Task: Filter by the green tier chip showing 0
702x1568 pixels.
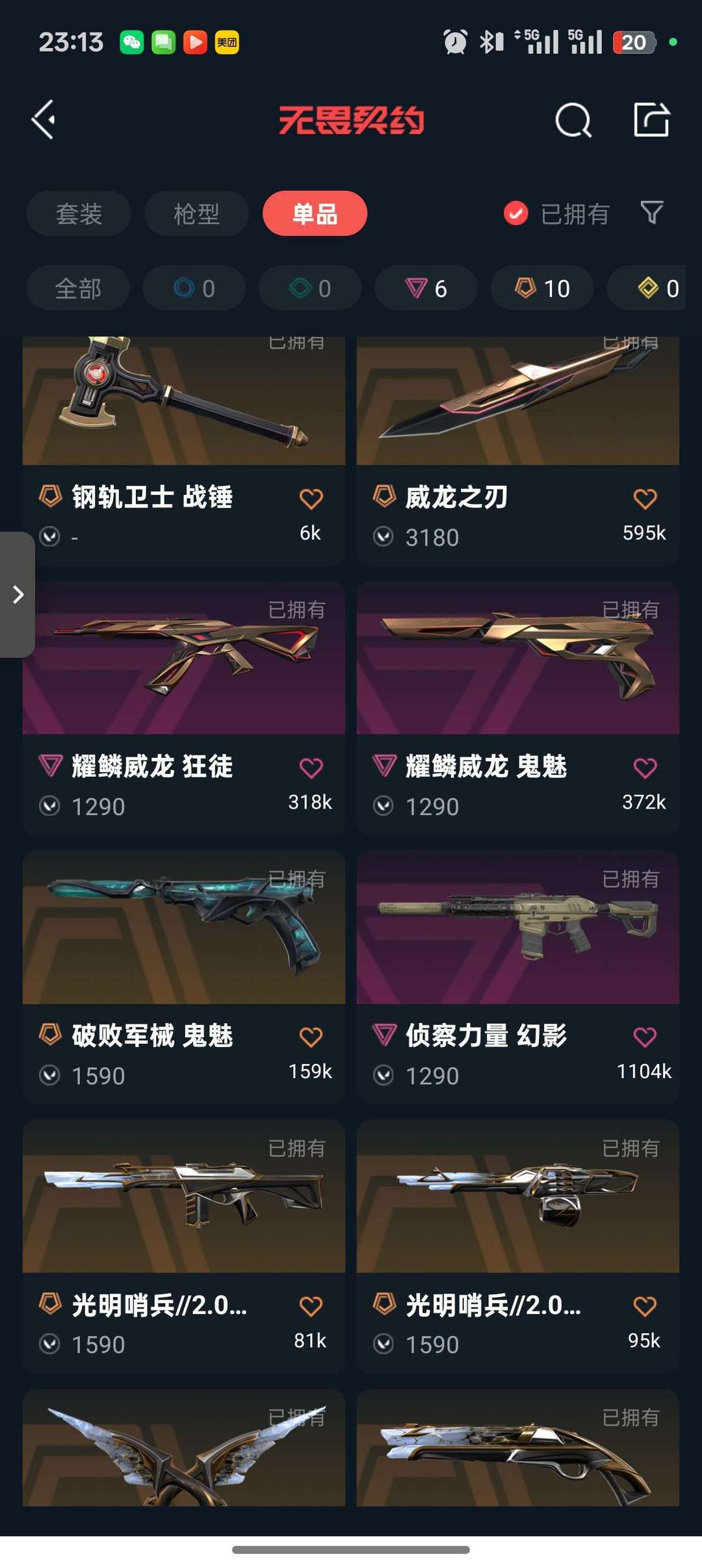Action: coord(310,288)
